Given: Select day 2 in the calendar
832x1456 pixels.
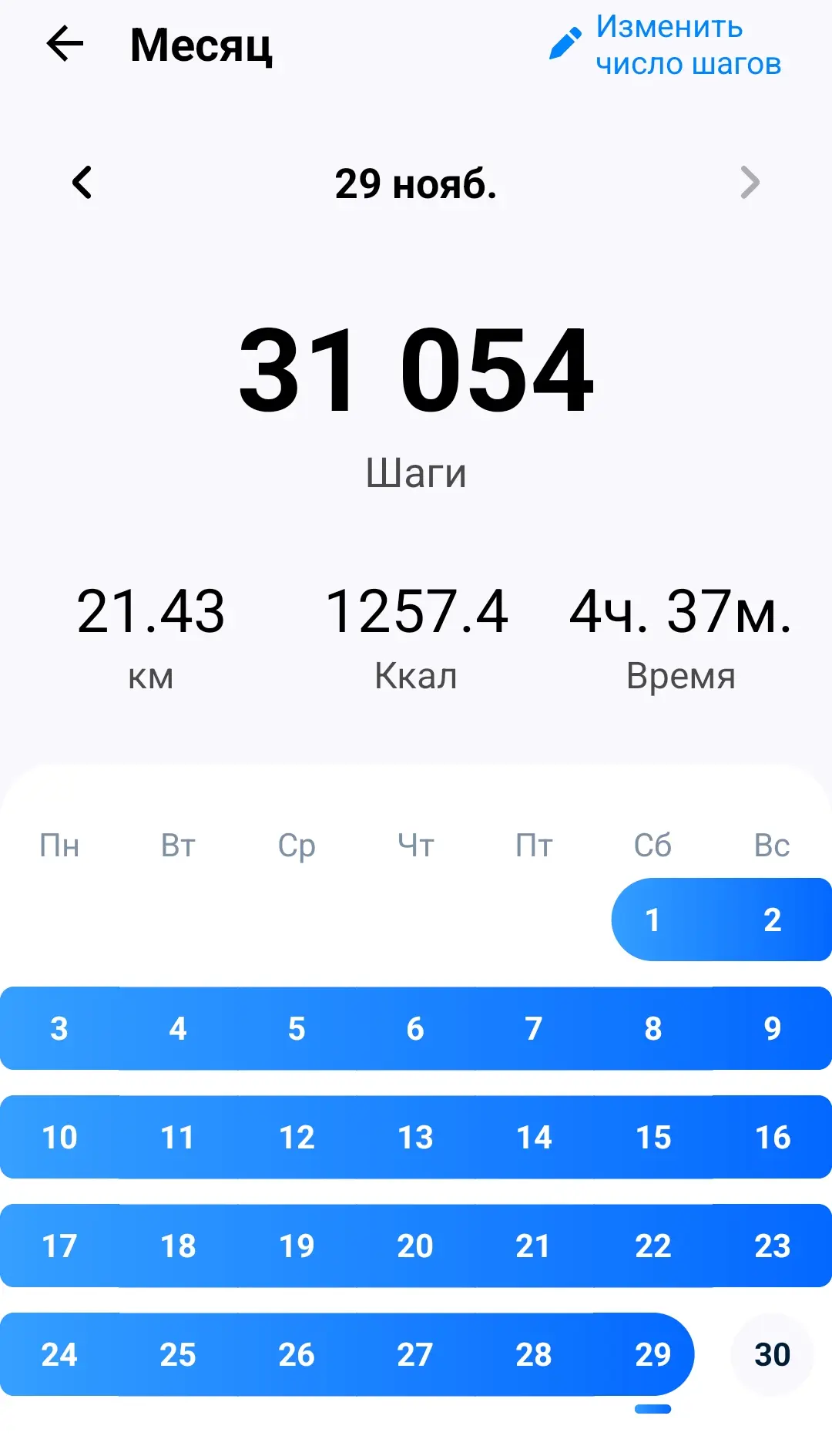Looking at the screenshot, I should 772,920.
